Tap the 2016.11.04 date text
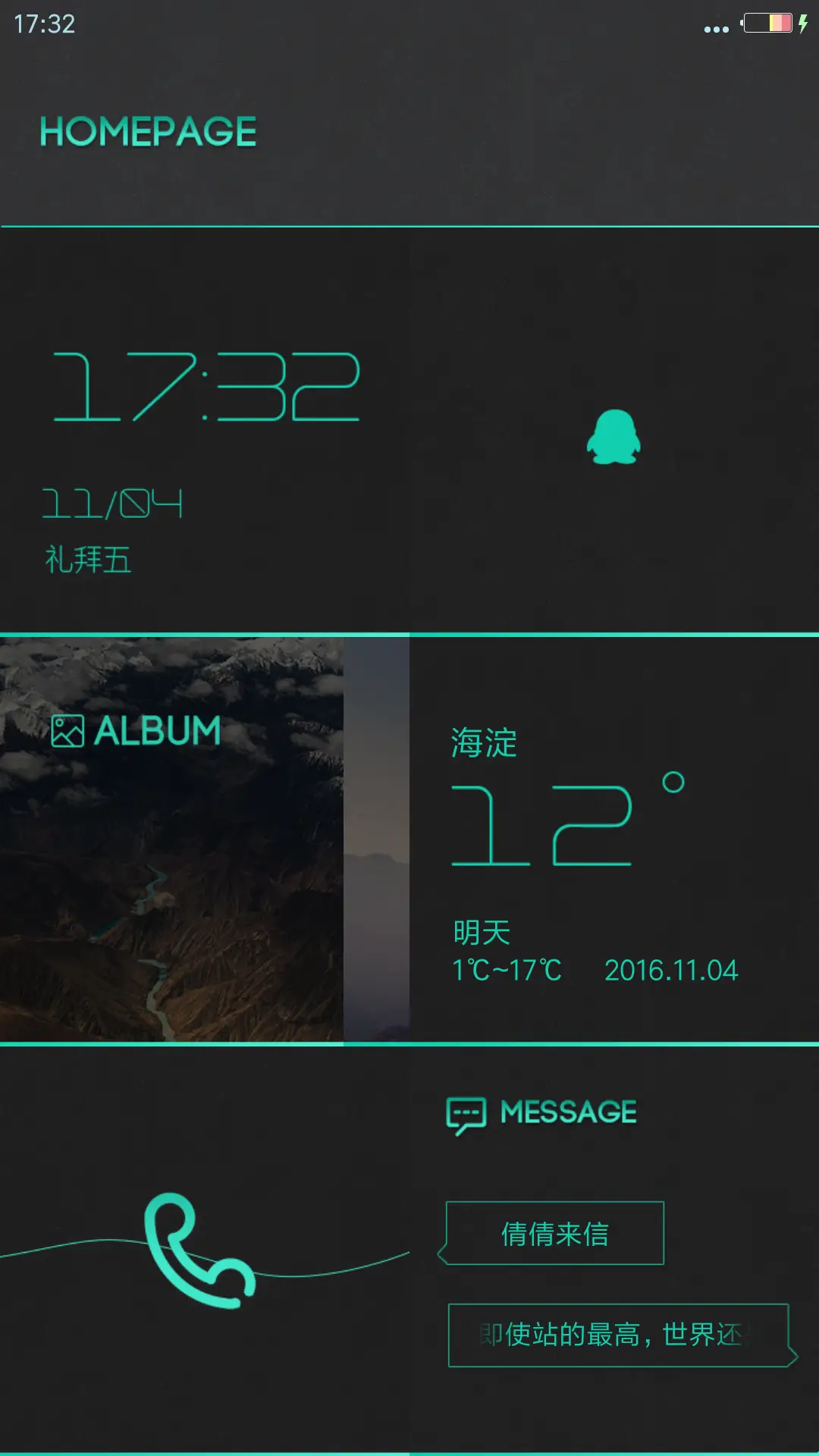Image resolution: width=819 pixels, height=1456 pixels. [670, 968]
